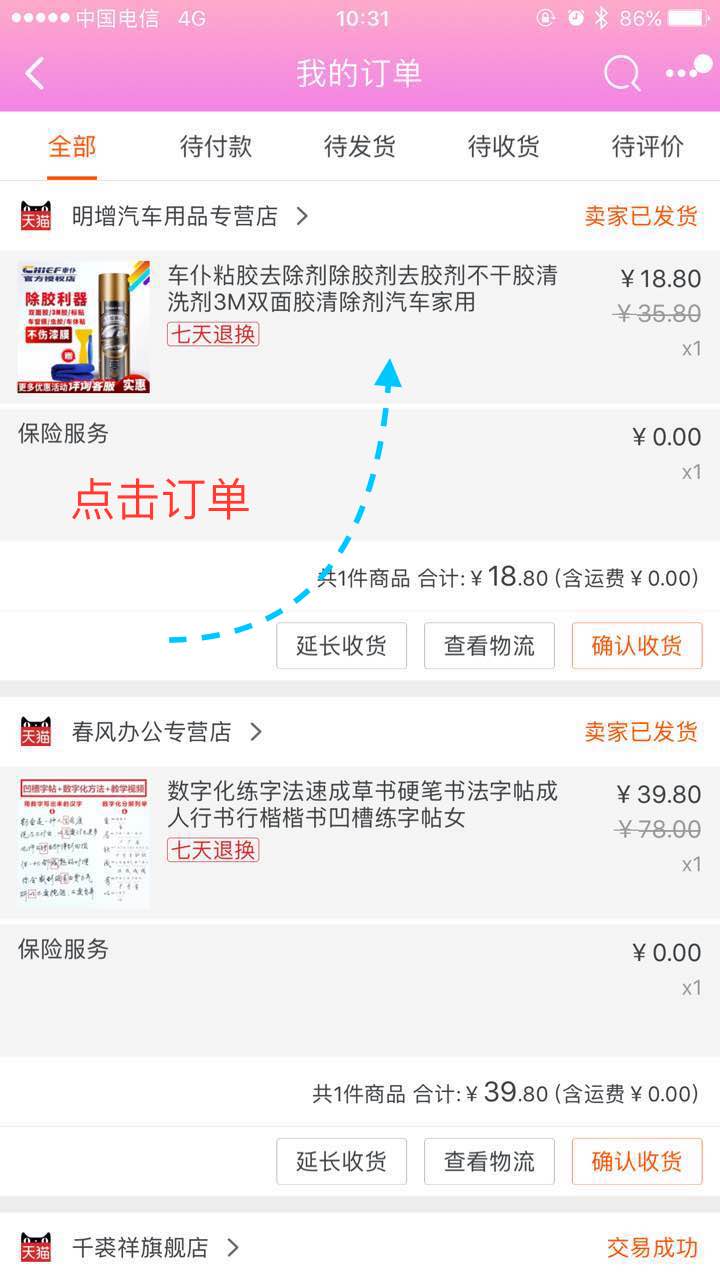Viewport: 720px width, 1280px height.
Task: Tap 确认收货 for the 39.80 order
Action: pos(637,1162)
